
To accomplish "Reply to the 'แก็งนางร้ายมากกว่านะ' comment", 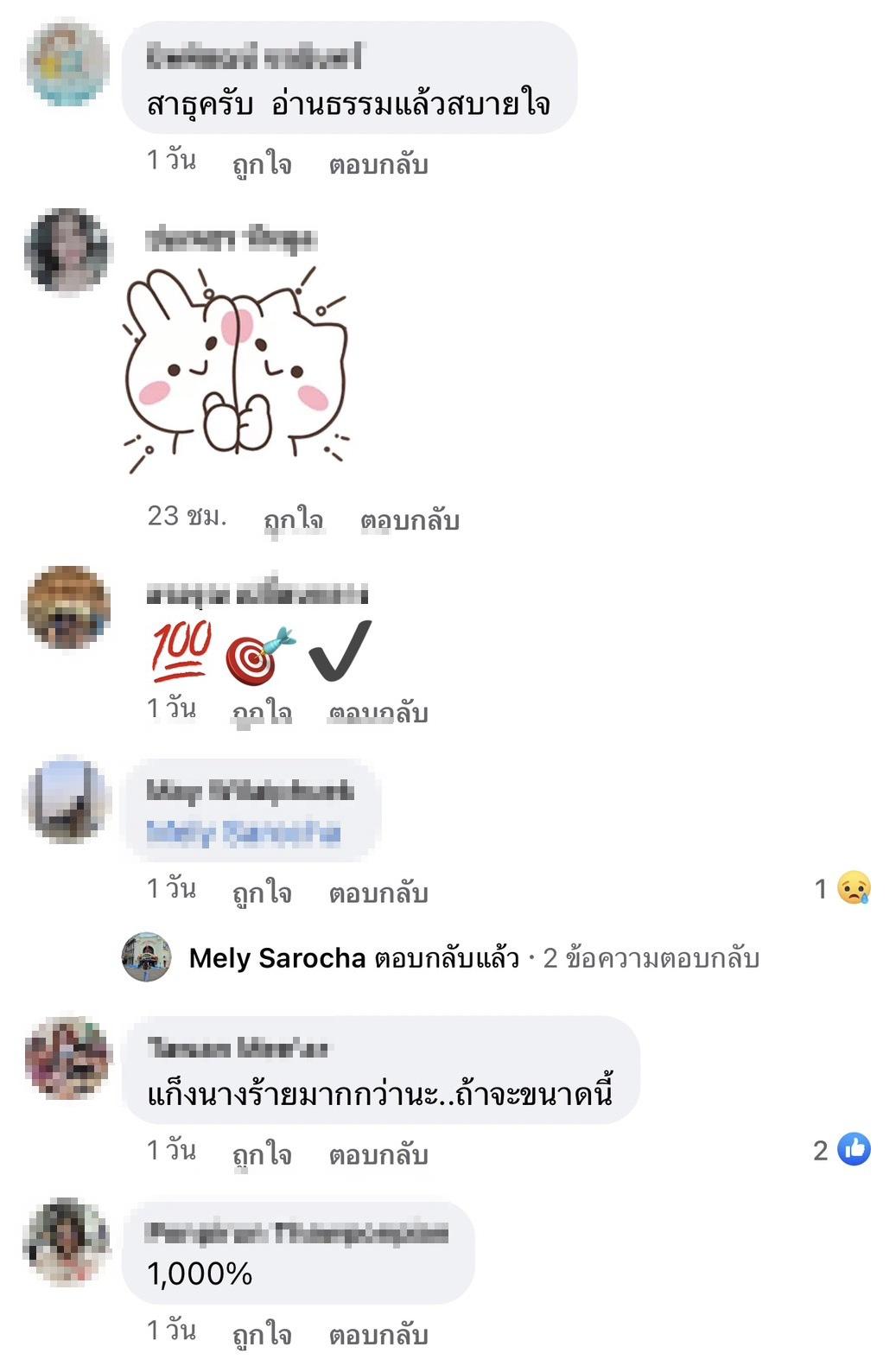I will click(x=378, y=1153).
